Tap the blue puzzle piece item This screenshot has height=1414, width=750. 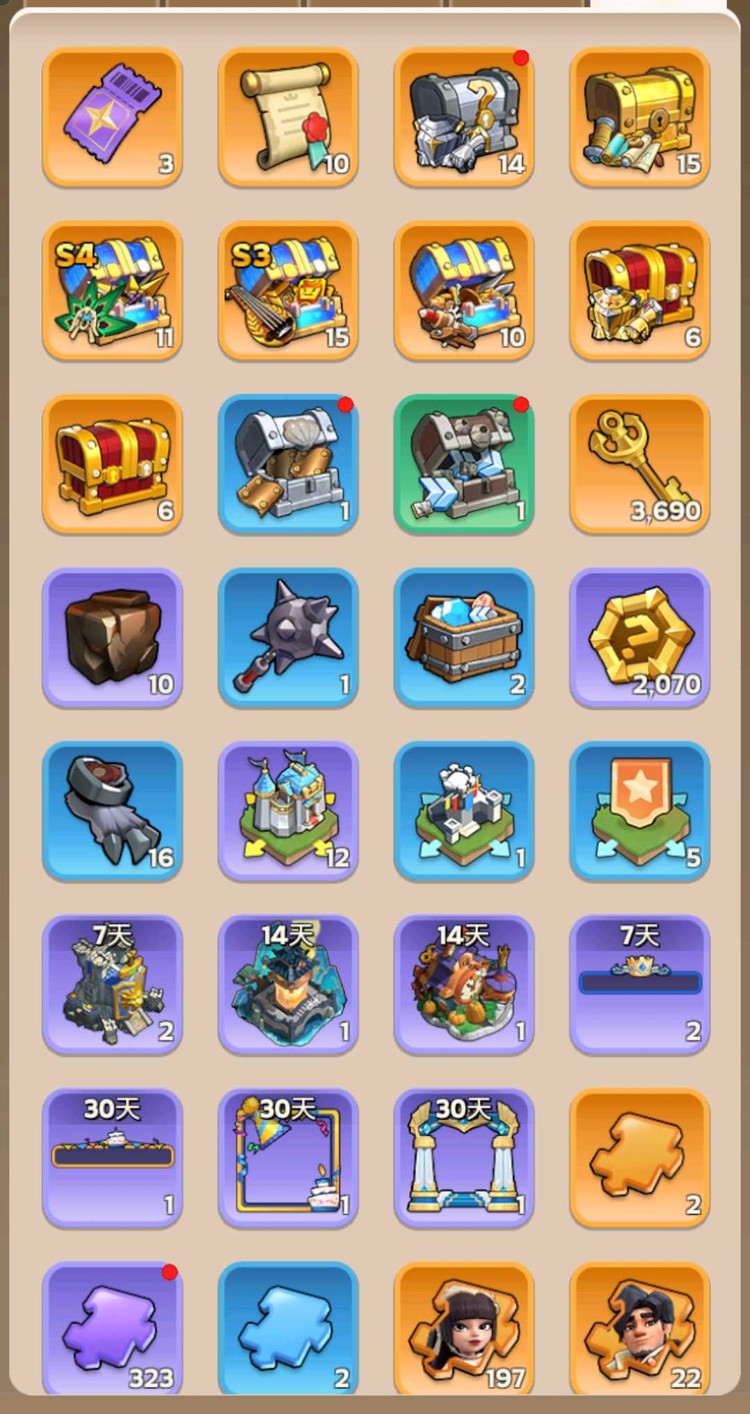click(288, 1330)
